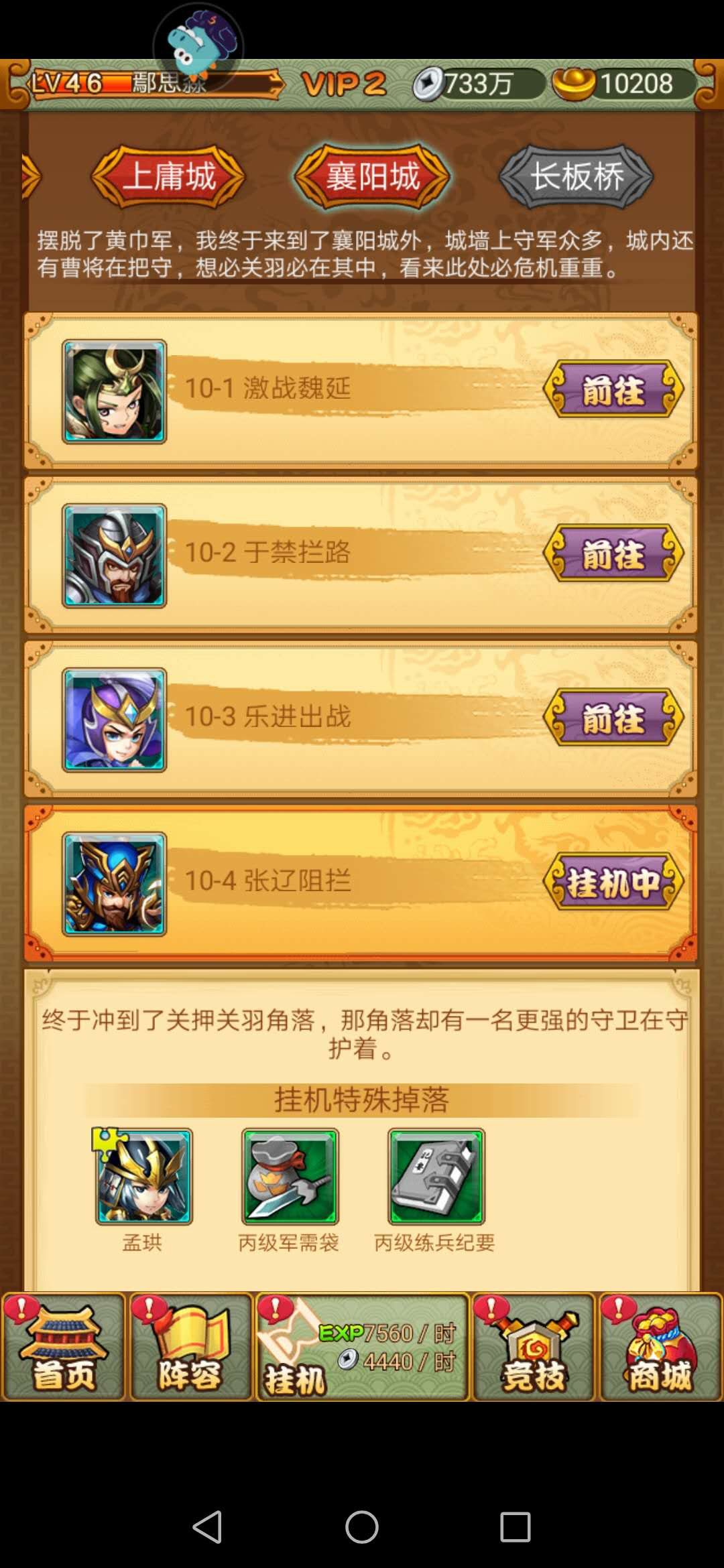Open the 长板桥 chapter tab

(576, 177)
